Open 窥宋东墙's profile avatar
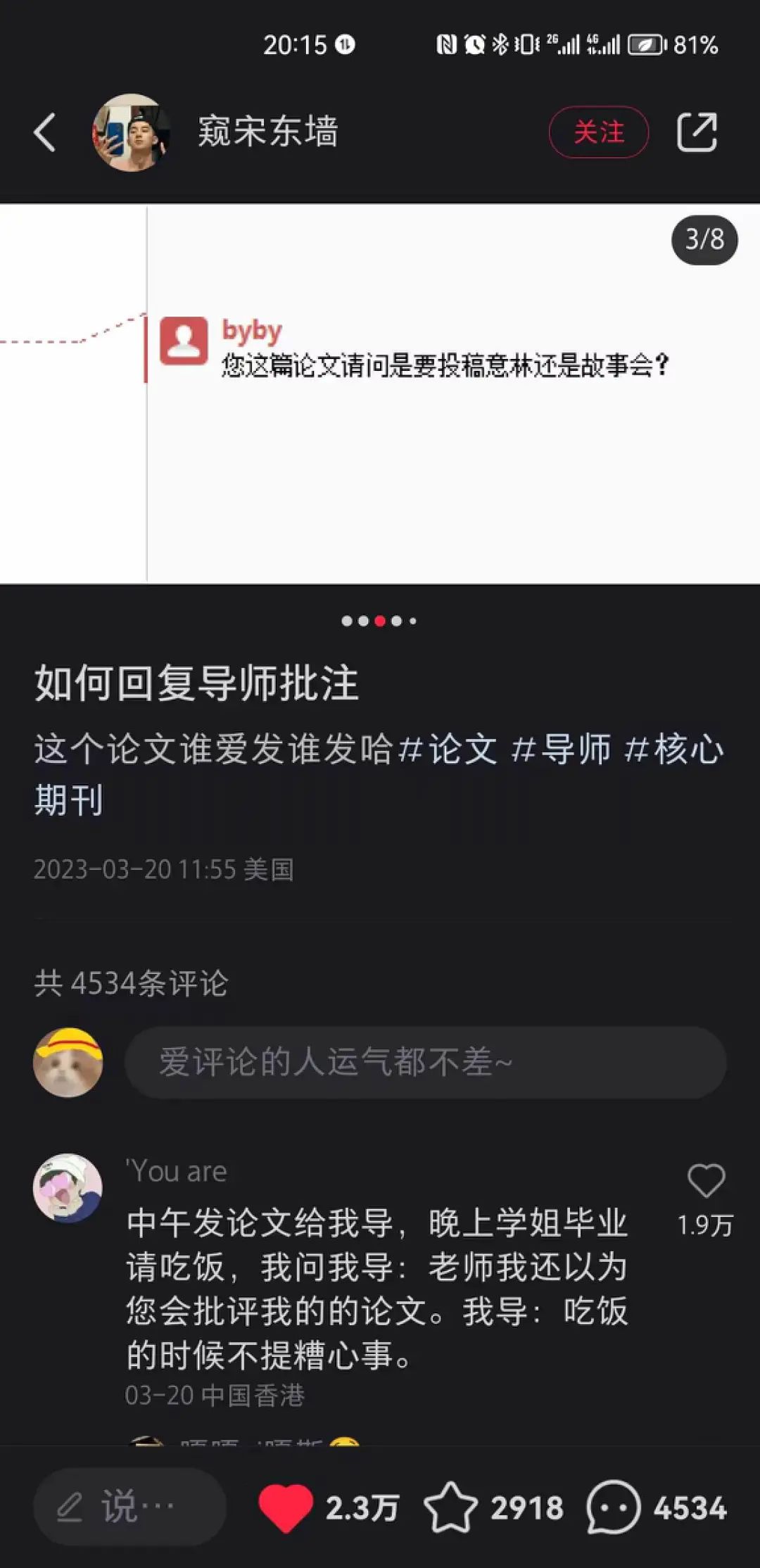The height and width of the screenshot is (1568, 760). [131, 132]
